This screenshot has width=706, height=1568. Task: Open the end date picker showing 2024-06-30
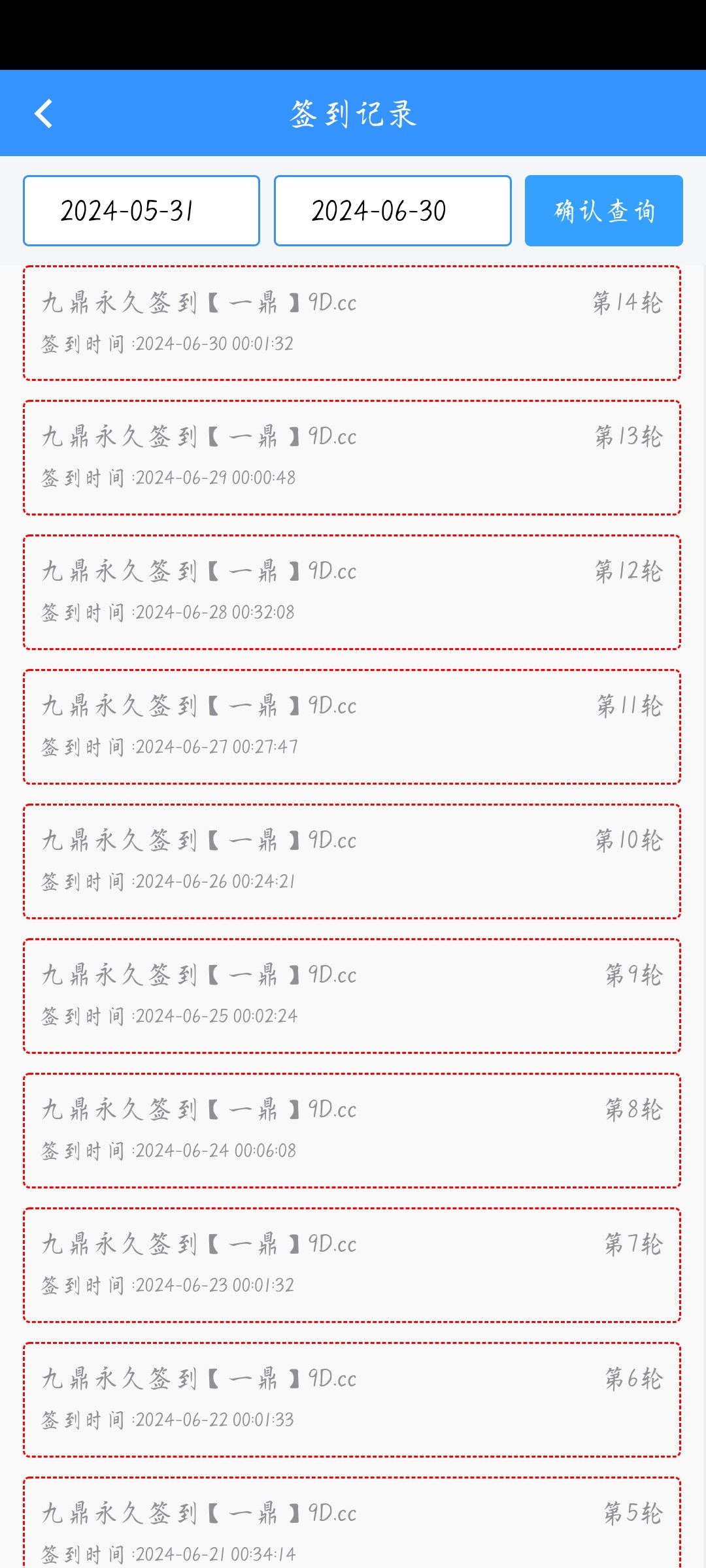[x=392, y=210]
